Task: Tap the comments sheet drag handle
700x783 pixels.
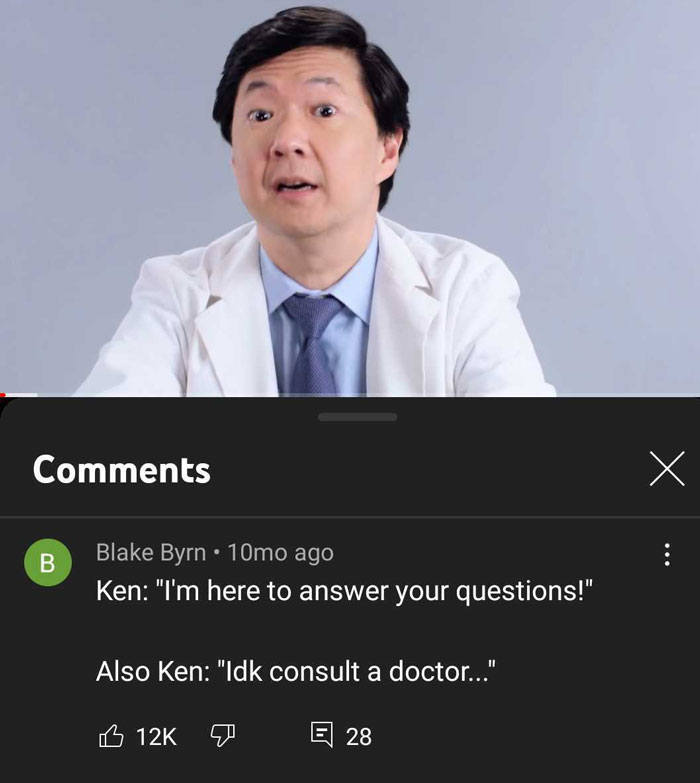Action: point(357,417)
